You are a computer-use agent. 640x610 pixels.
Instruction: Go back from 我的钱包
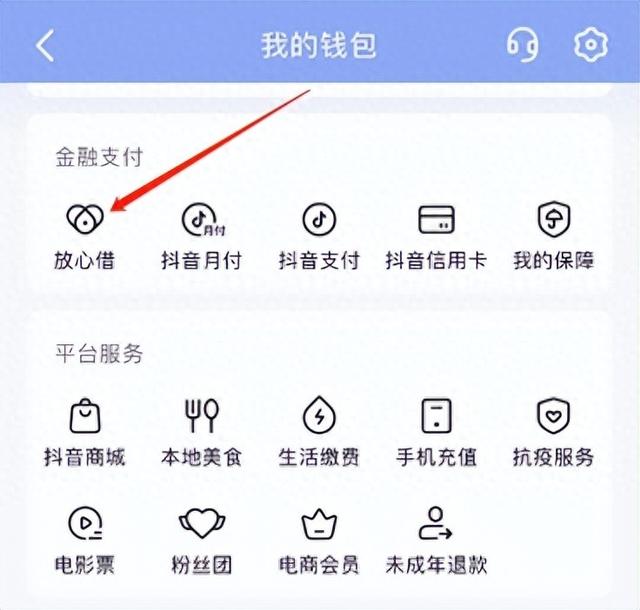click(x=45, y=45)
